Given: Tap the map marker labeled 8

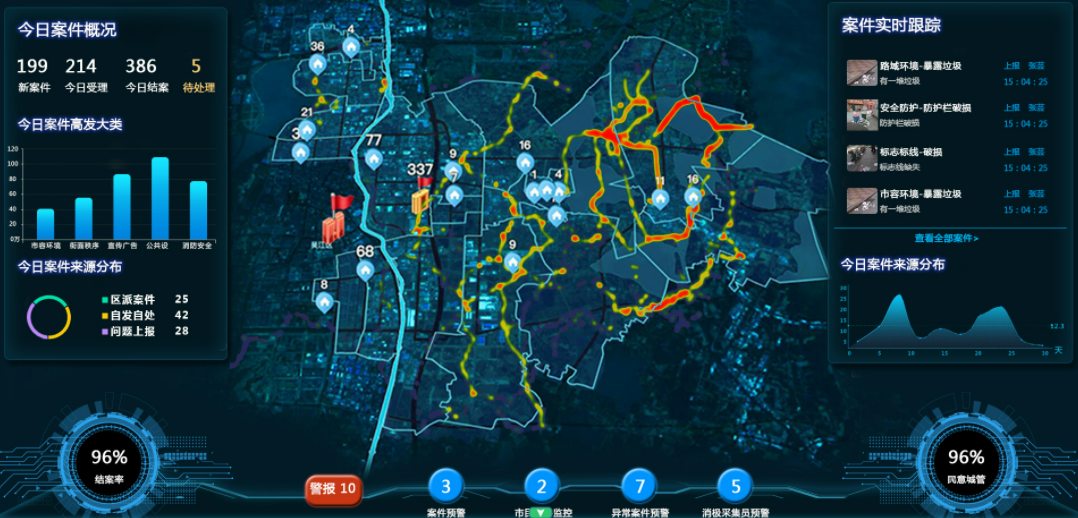Looking at the screenshot, I should click(323, 302).
